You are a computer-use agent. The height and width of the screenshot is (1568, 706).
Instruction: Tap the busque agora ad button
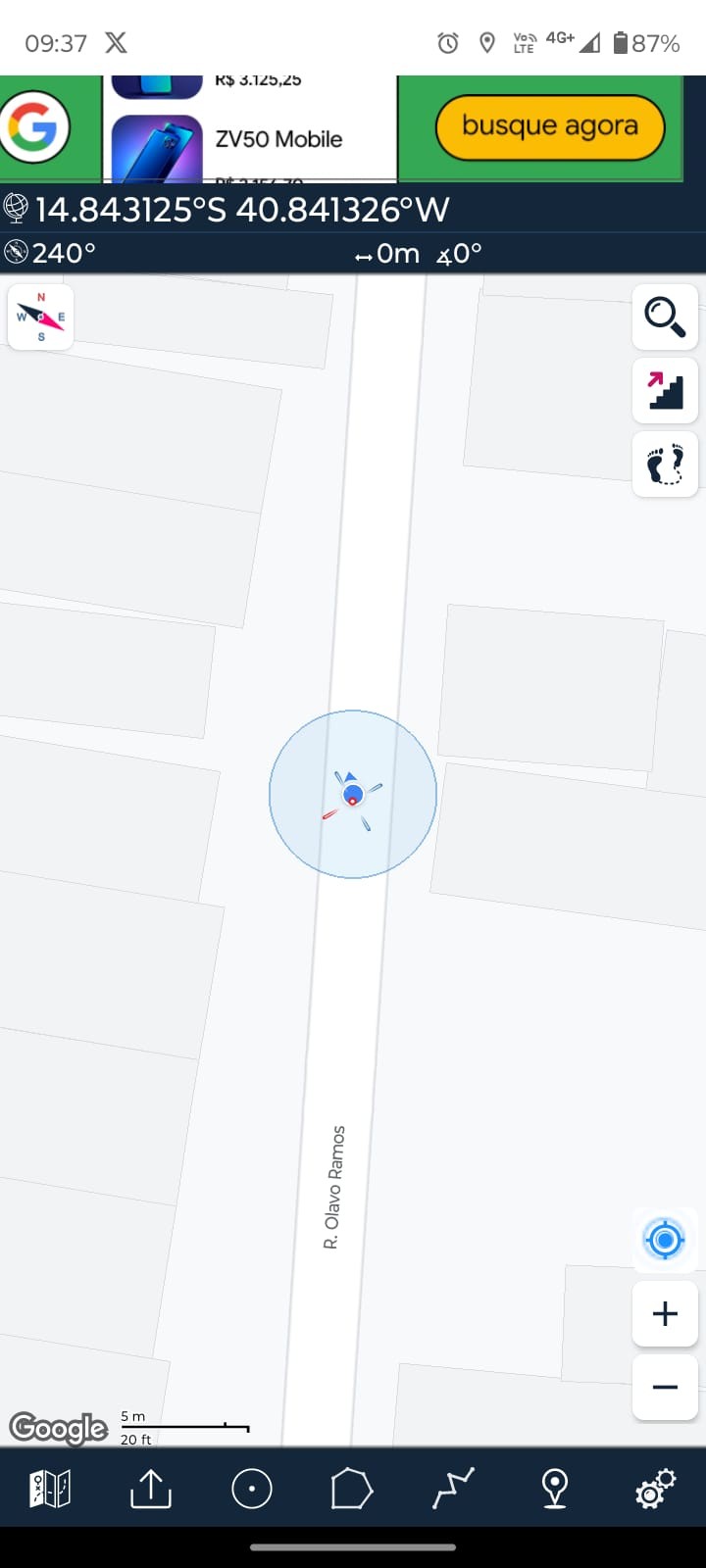pyautogui.click(x=549, y=126)
